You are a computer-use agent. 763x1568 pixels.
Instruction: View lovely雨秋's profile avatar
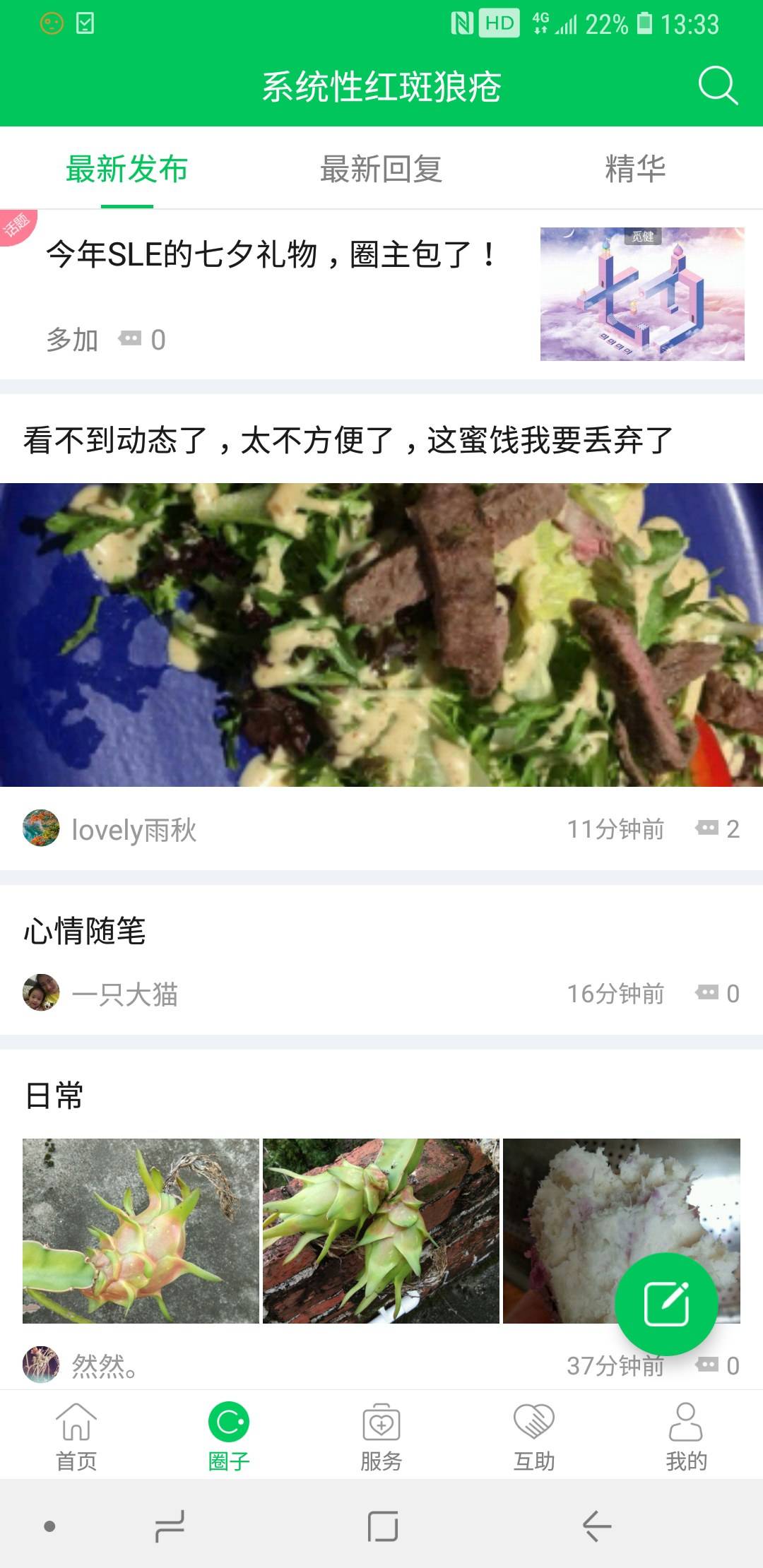click(x=41, y=828)
